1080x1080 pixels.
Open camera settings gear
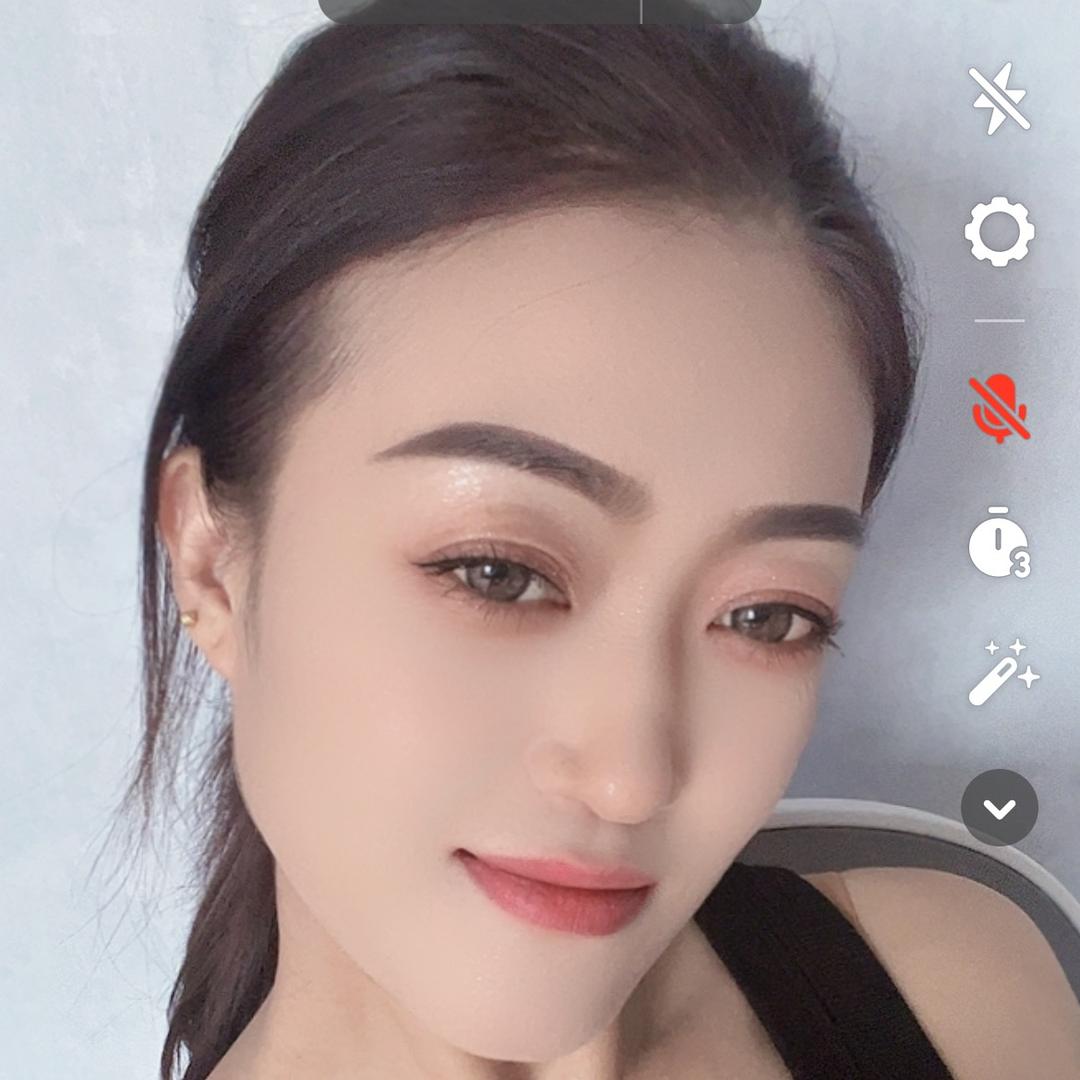click(x=999, y=232)
